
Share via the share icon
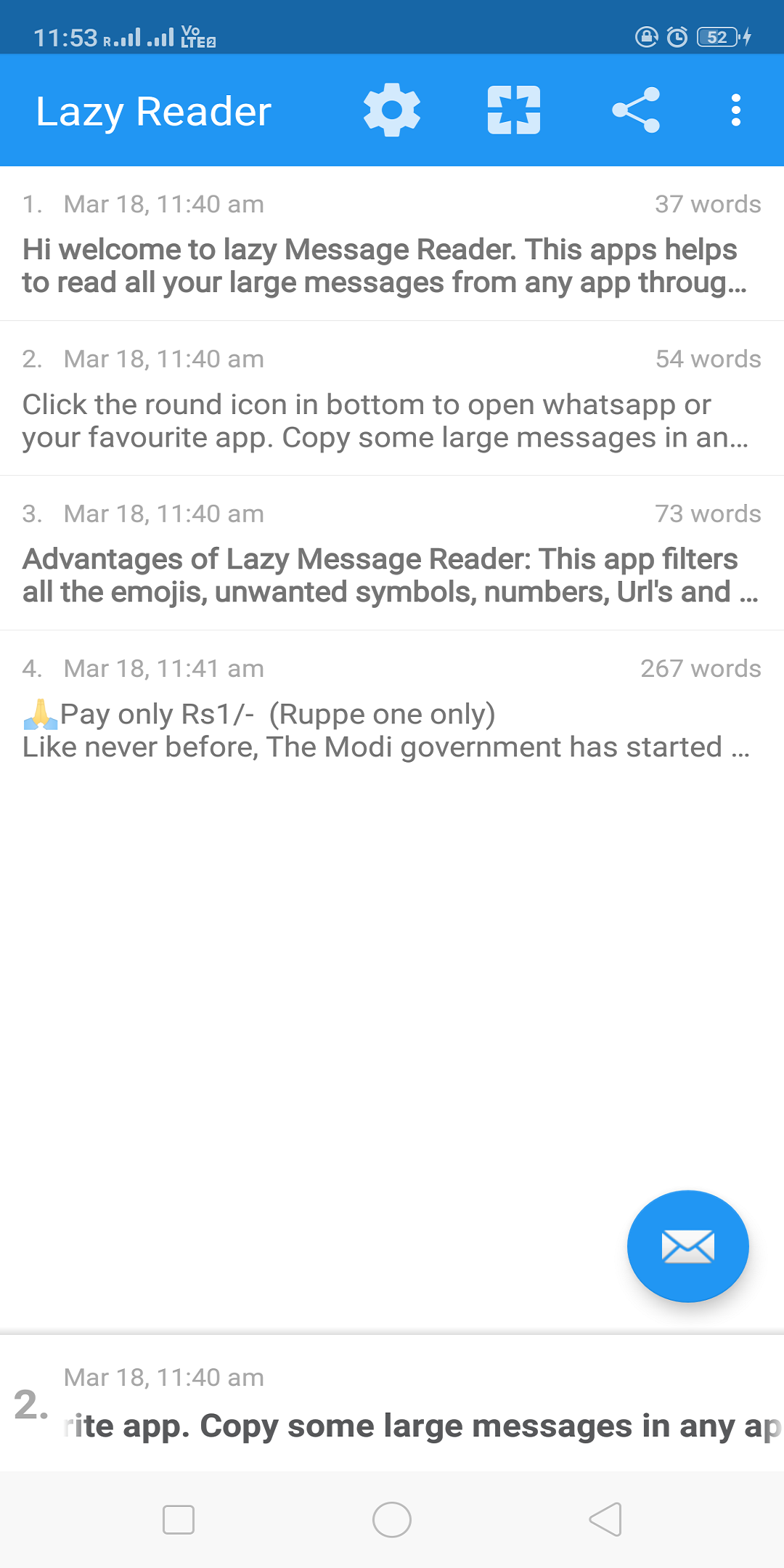point(636,110)
